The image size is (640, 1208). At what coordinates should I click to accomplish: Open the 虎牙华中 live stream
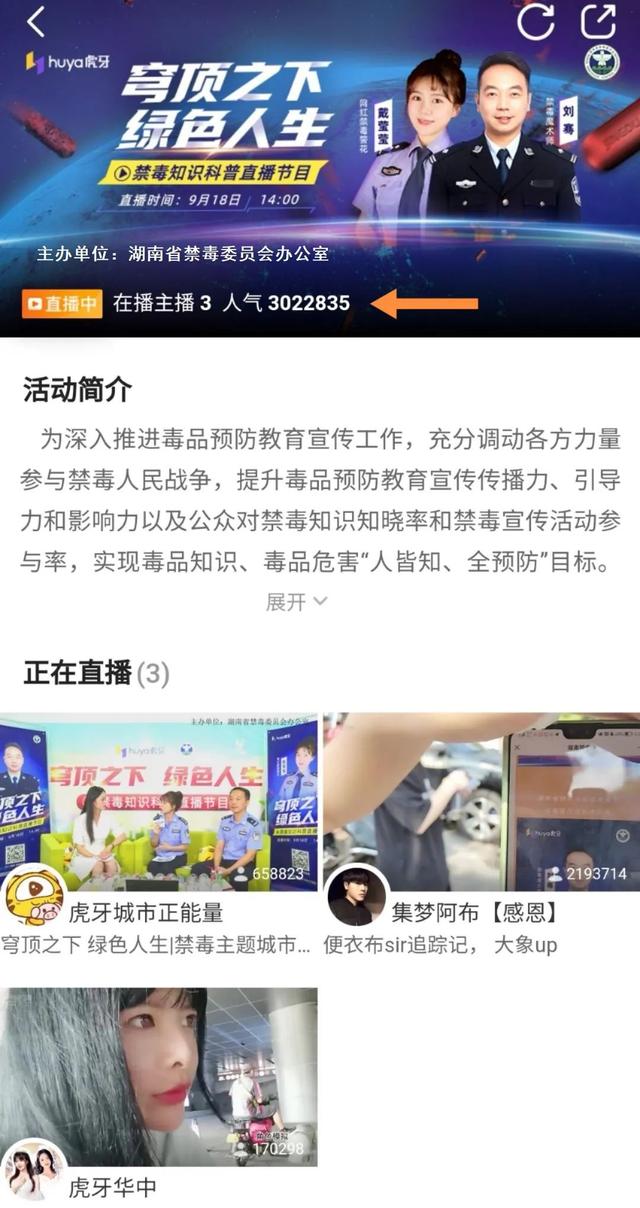[x=160, y=1076]
